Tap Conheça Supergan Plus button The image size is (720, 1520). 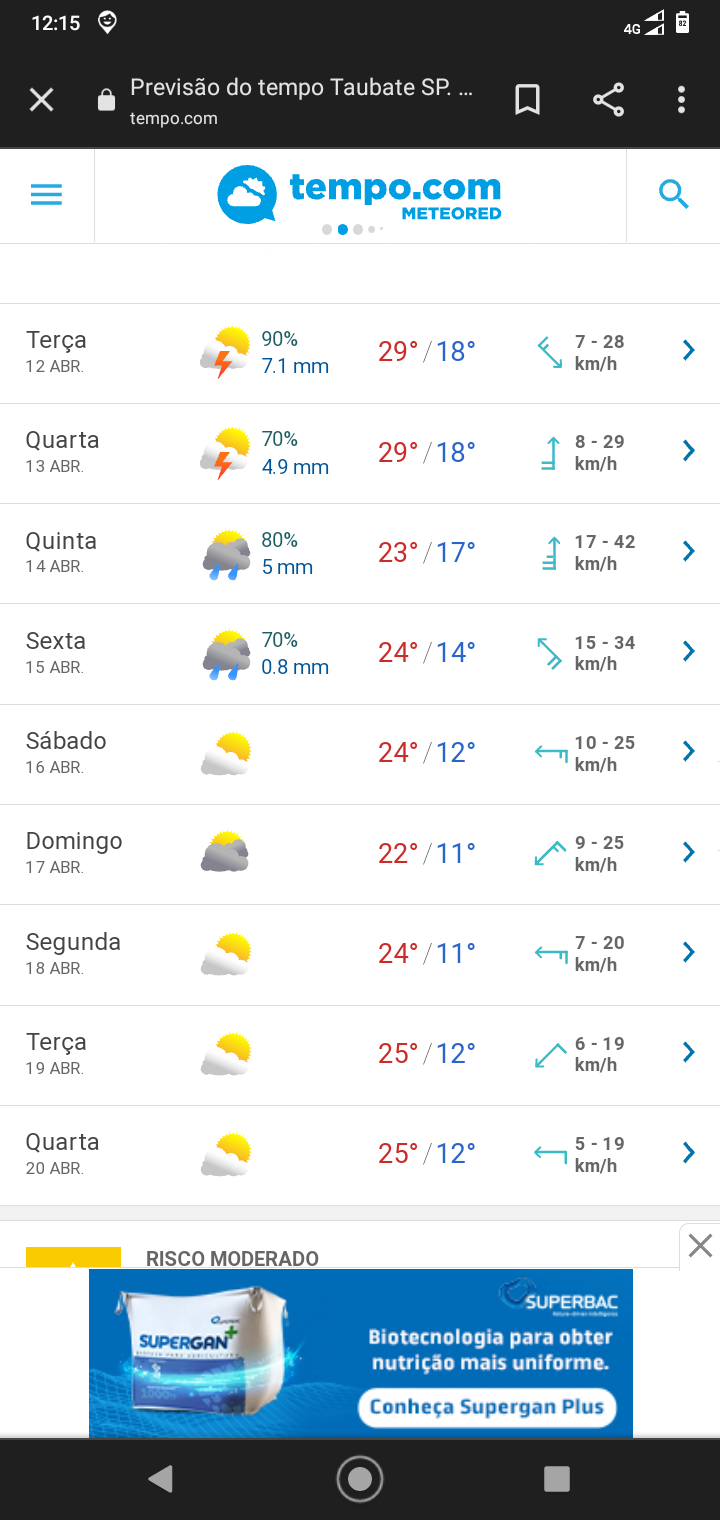[487, 1407]
